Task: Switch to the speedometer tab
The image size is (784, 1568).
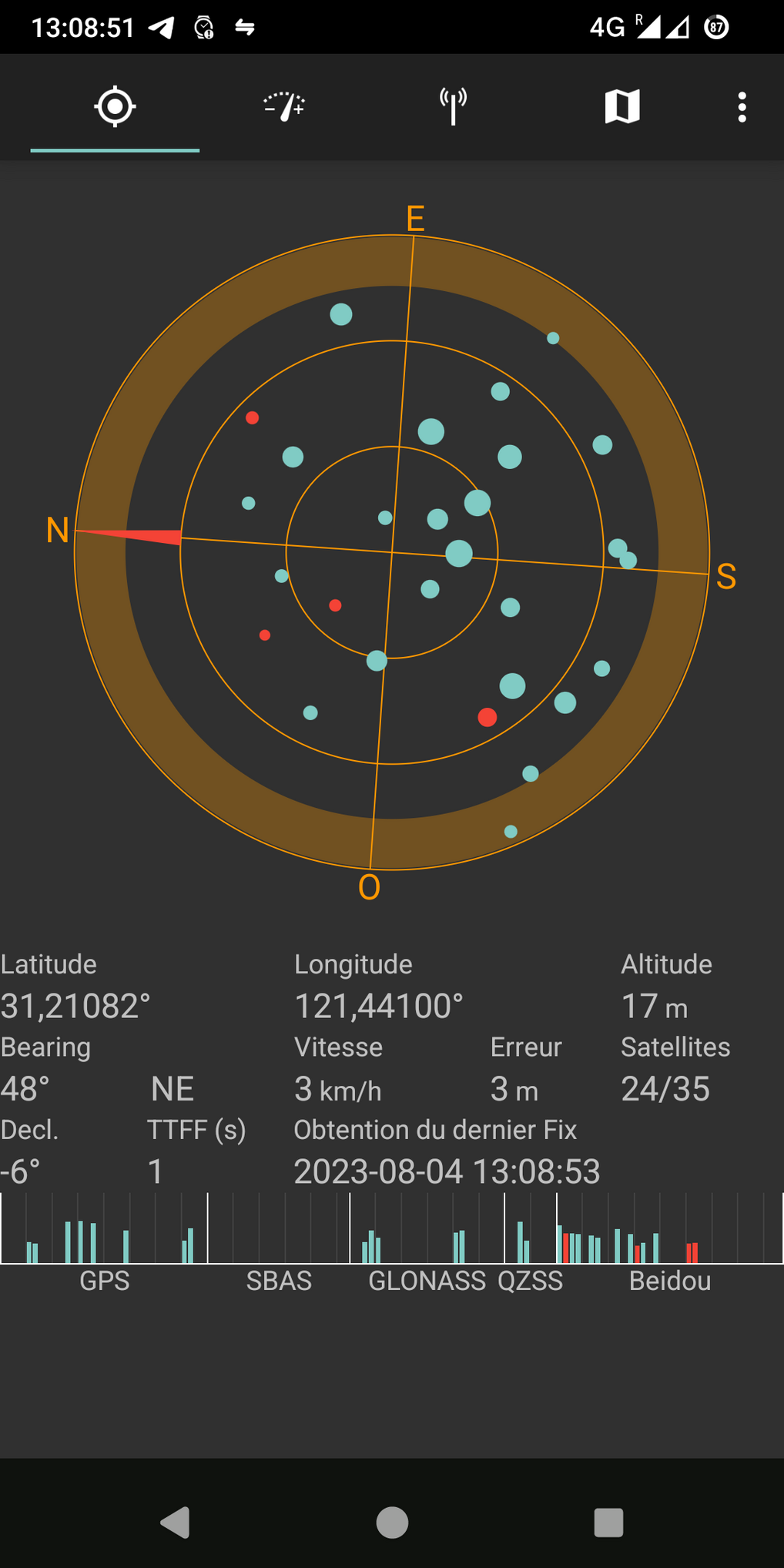Action: click(x=284, y=106)
